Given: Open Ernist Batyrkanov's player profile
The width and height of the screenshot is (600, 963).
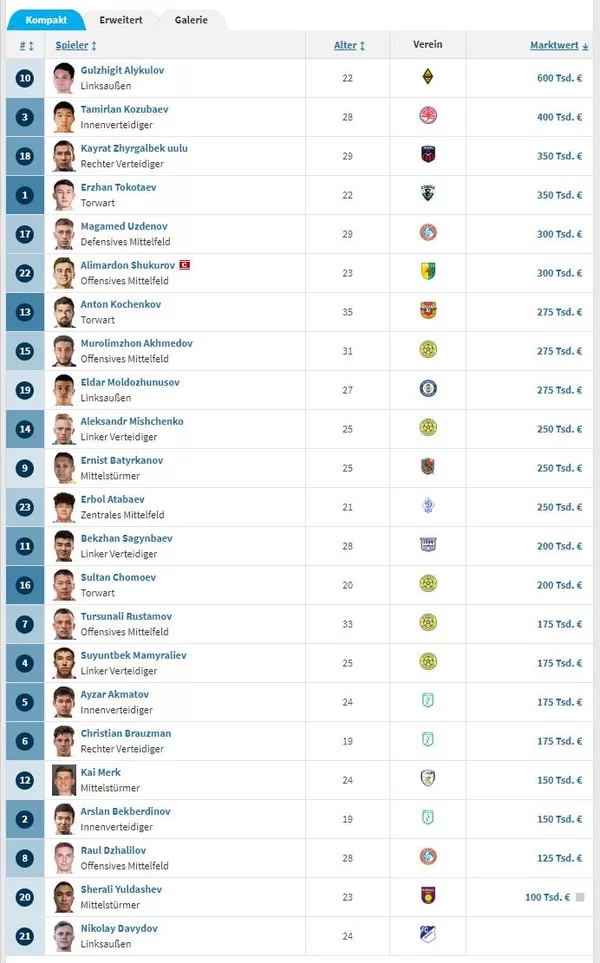Looking at the screenshot, I should pos(121,461).
